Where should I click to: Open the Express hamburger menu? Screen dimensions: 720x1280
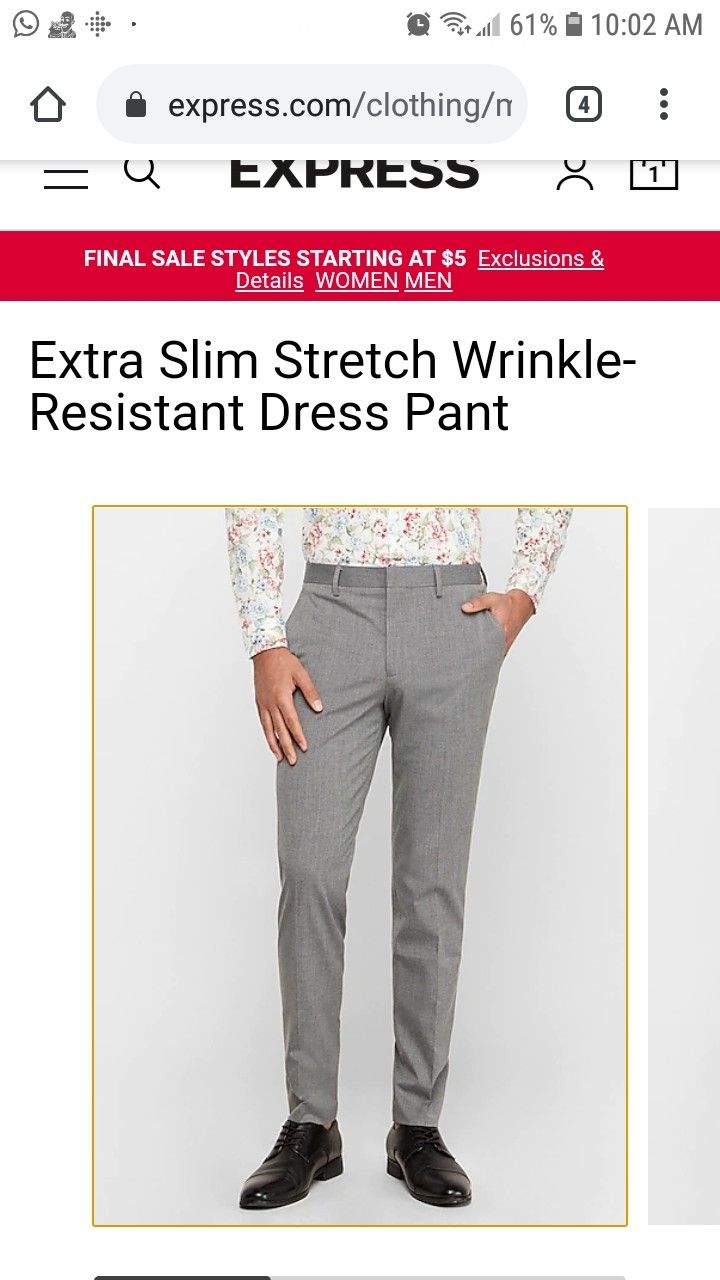(x=66, y=175)
